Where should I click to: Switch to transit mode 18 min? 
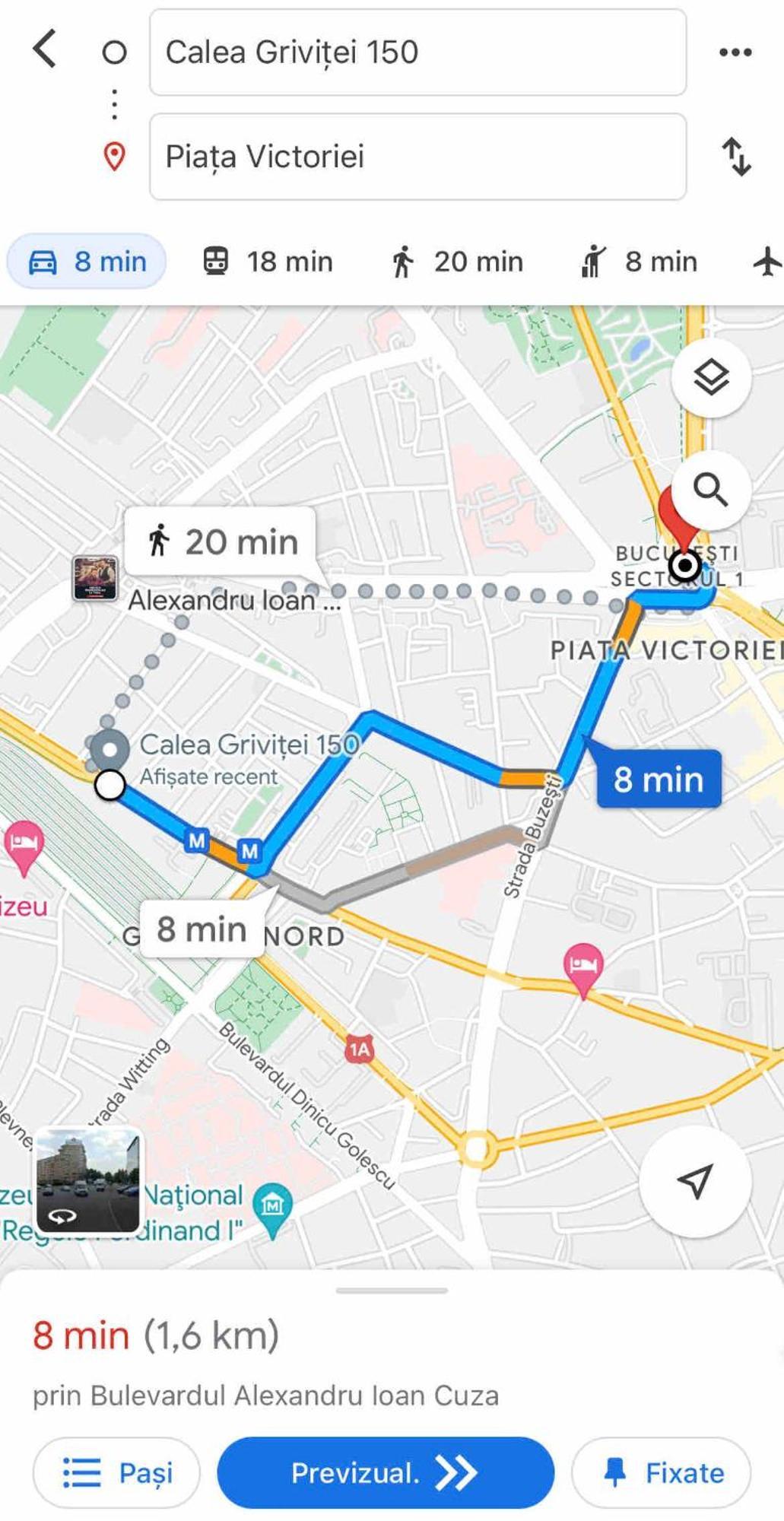[268, 262]
